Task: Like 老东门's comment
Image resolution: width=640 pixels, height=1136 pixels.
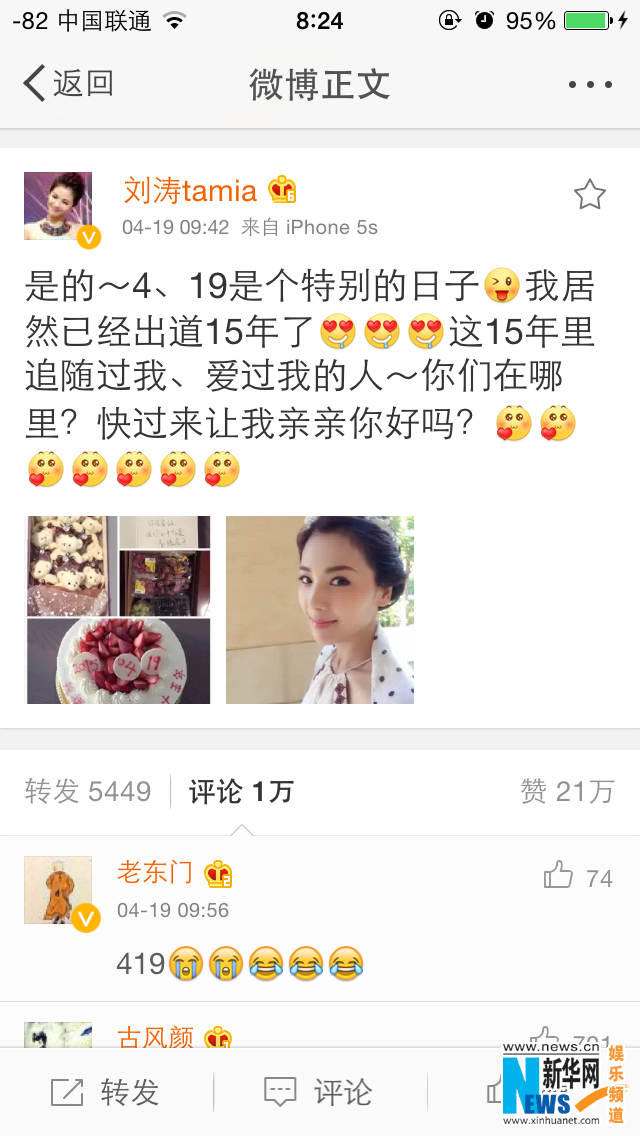Action: (x=559, y=877)
